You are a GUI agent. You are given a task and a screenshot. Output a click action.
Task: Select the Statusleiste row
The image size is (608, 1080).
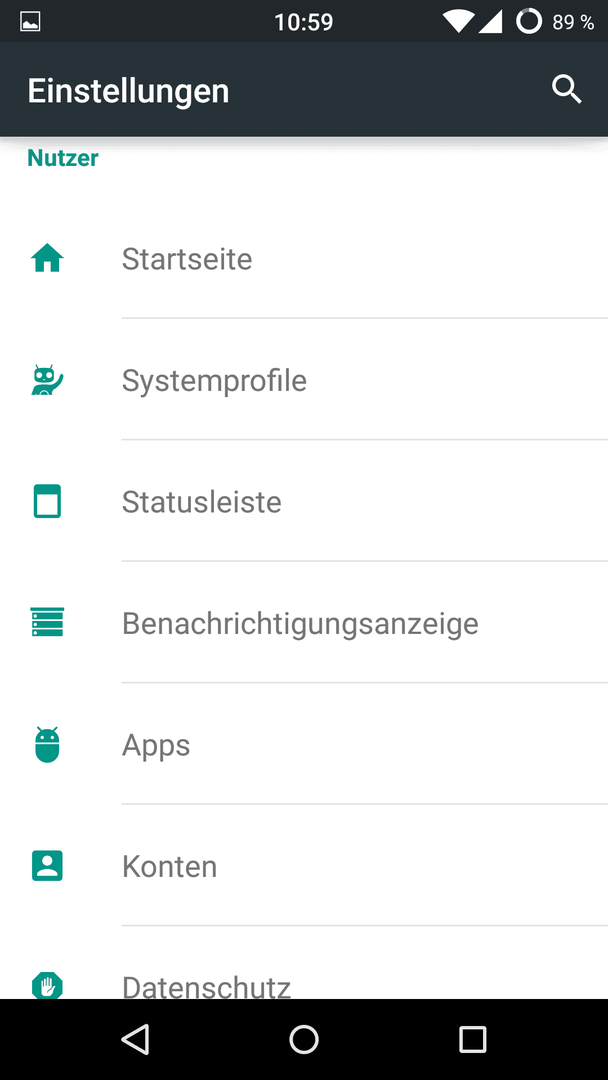[x=304, y=501]
